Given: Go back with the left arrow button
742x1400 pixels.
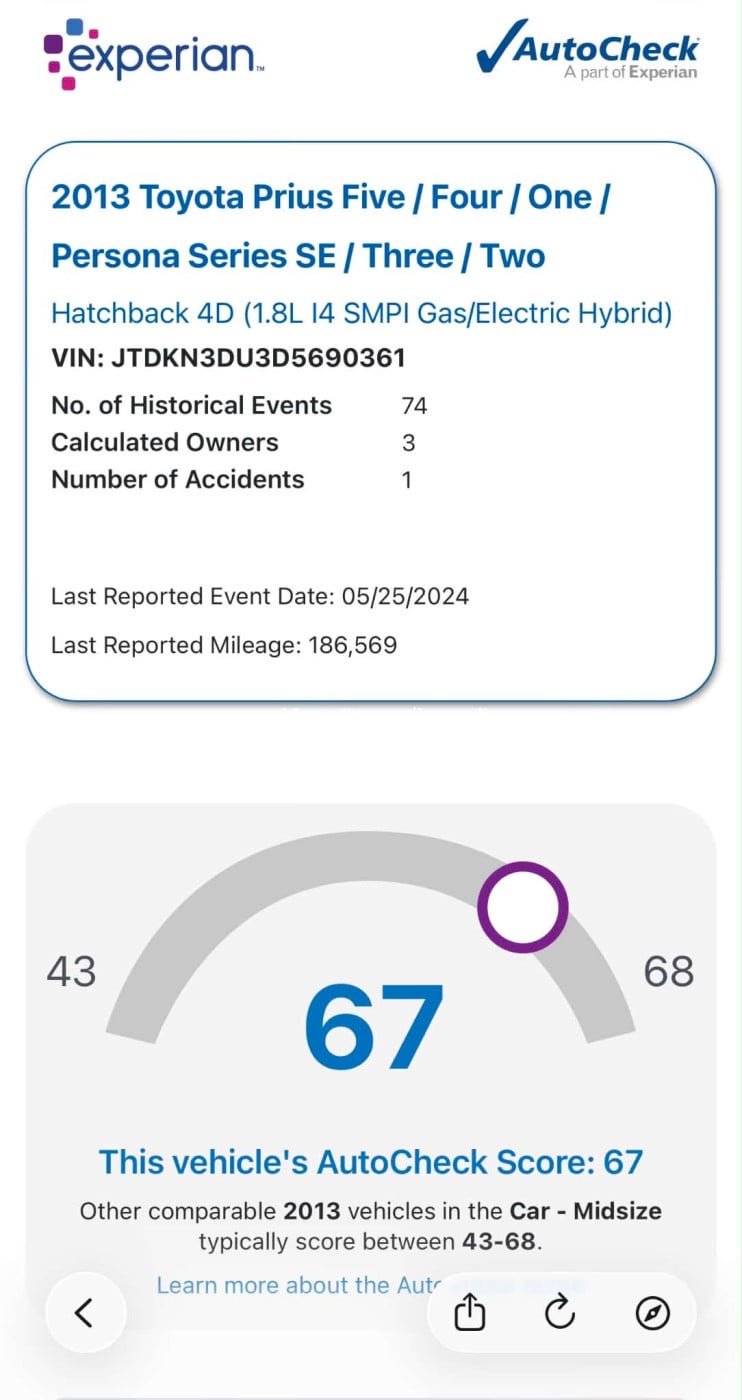Looking at the screenshot, I should coord(85,1312).
